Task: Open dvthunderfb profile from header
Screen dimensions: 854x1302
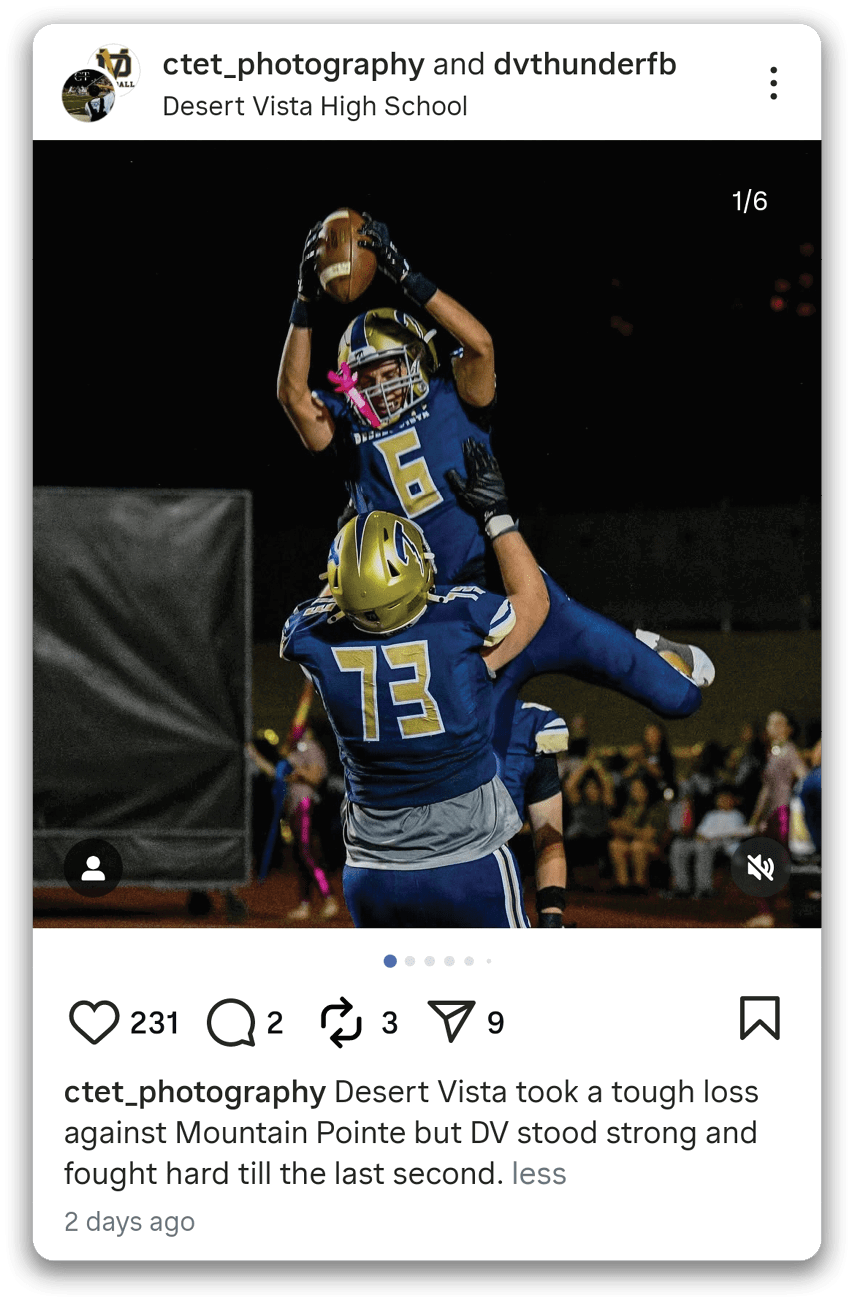Action: tap(585, 65)
